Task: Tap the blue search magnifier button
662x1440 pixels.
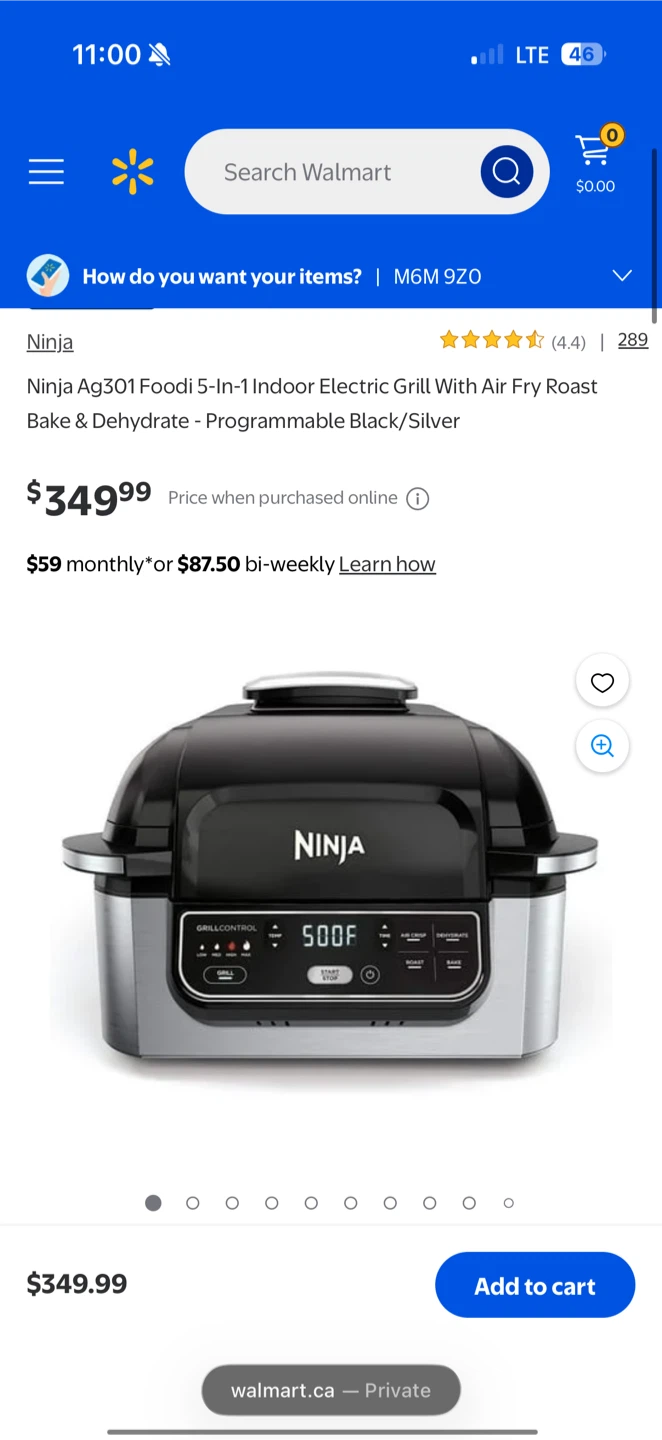Action: pos(506,172)
